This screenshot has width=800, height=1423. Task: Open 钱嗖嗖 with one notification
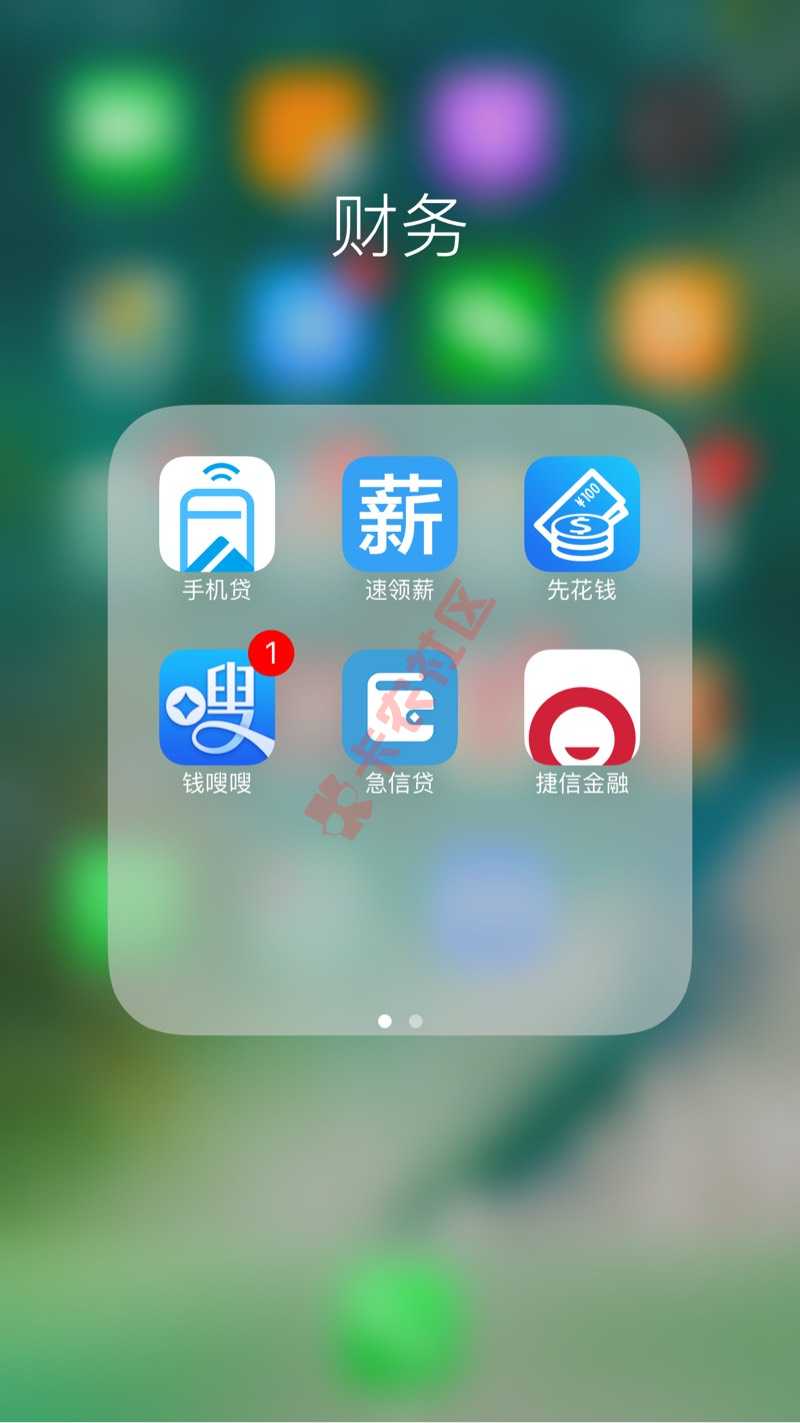(x=216, y=707)
